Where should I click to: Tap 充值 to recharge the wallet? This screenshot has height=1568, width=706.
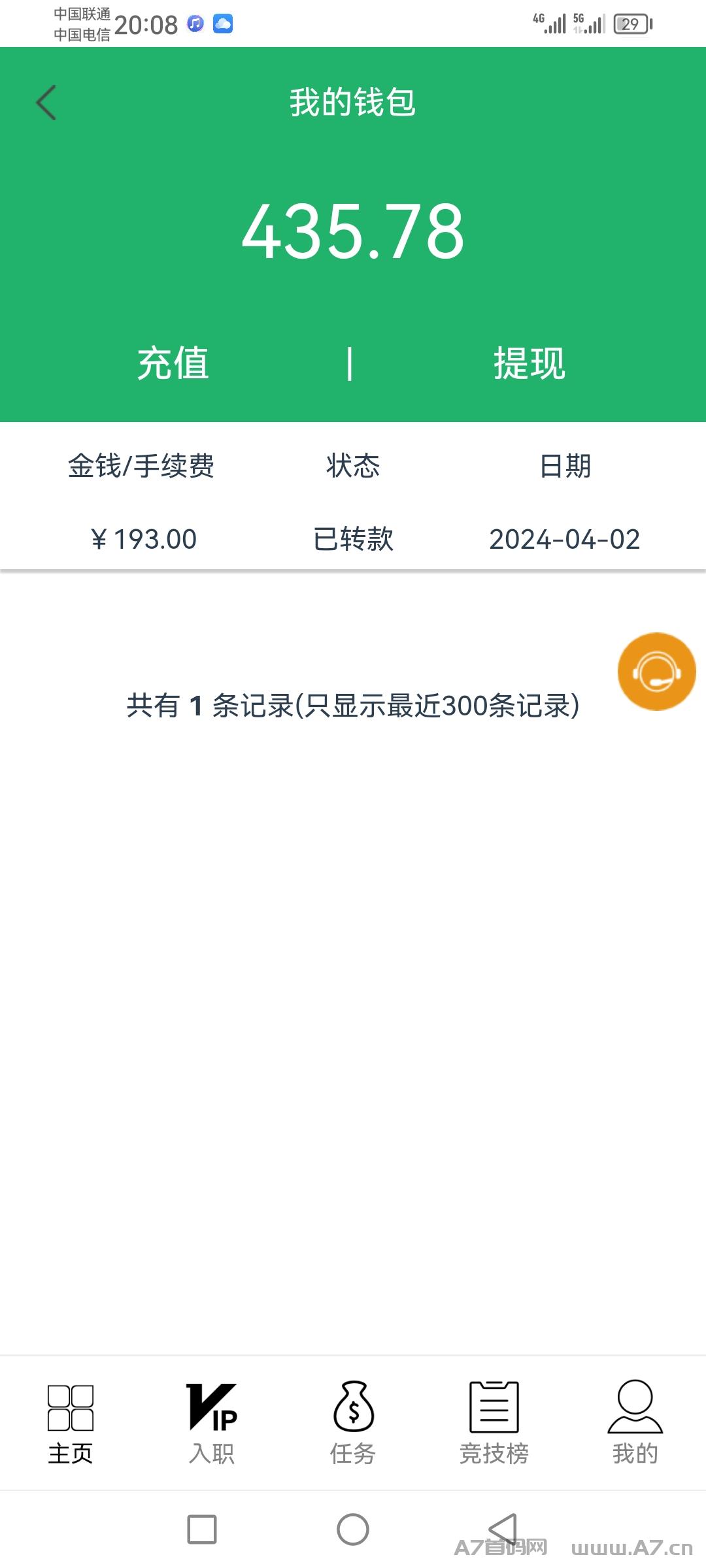[173, 363]
